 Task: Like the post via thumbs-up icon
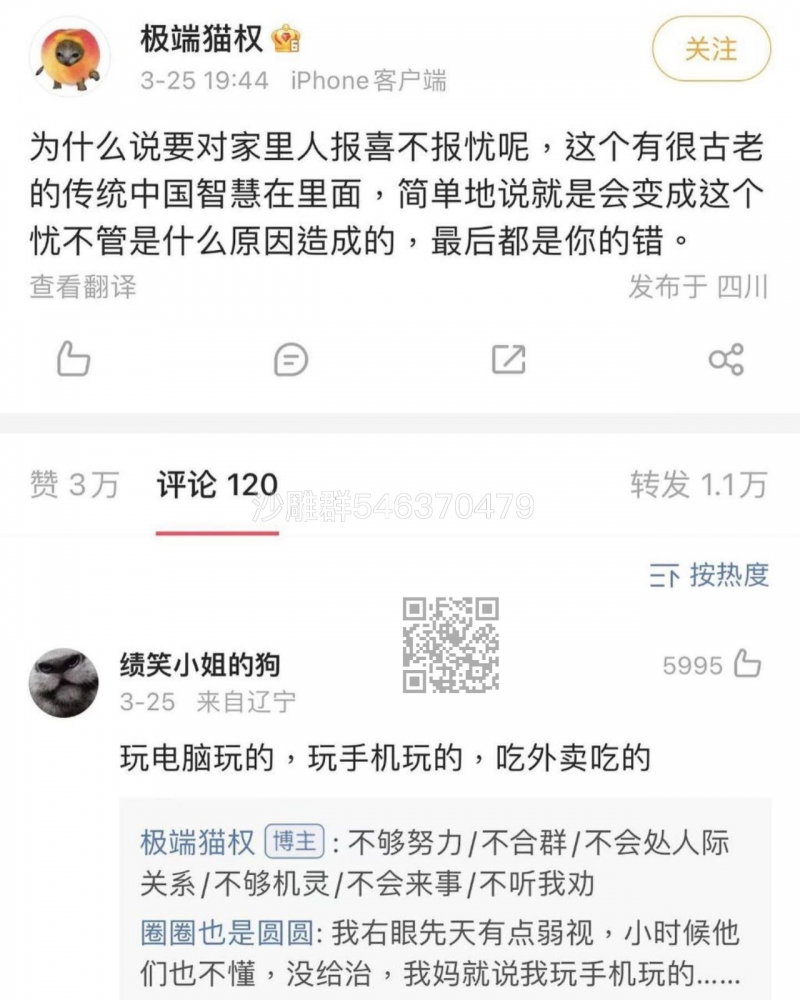click(72, 360)
